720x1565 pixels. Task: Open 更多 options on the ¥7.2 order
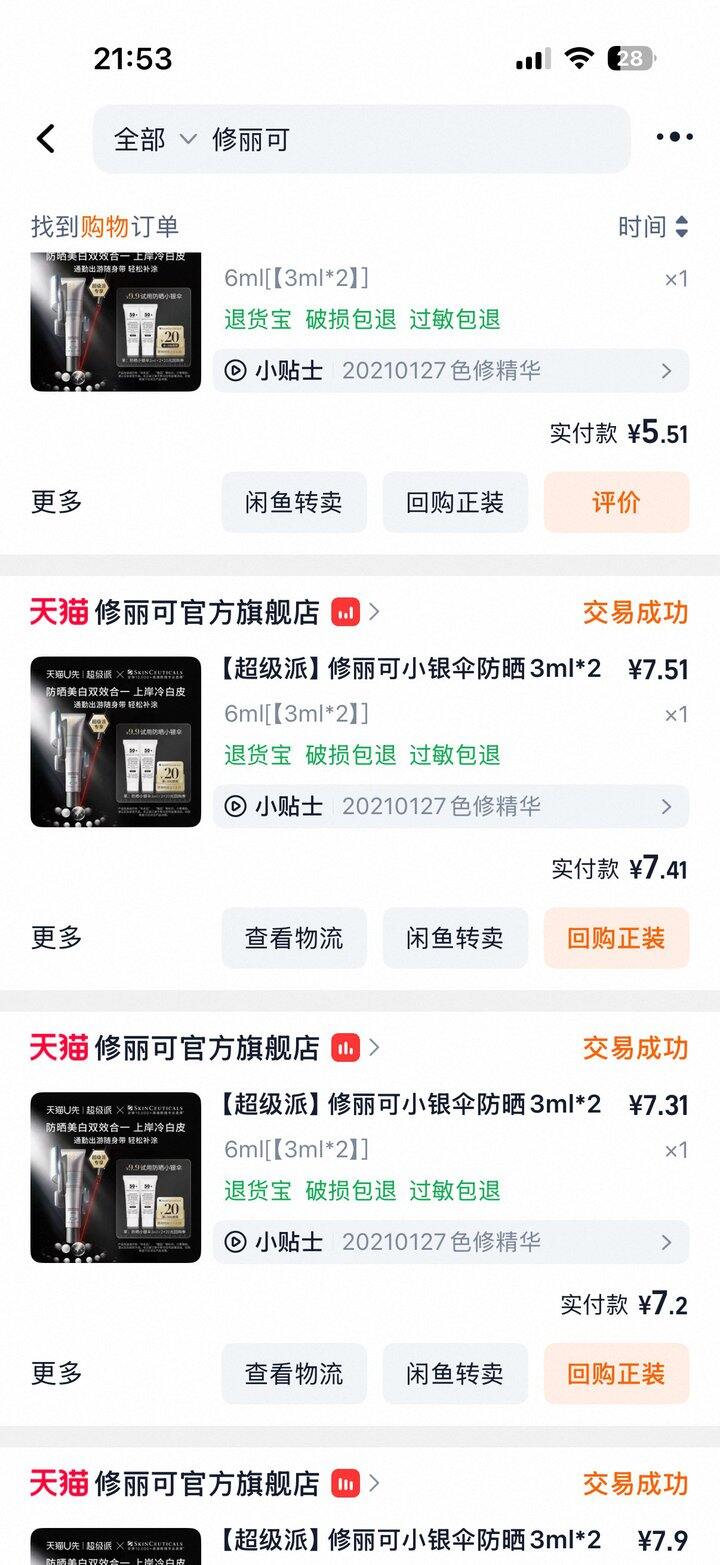pyautogui.click(x=57, y=1374)
